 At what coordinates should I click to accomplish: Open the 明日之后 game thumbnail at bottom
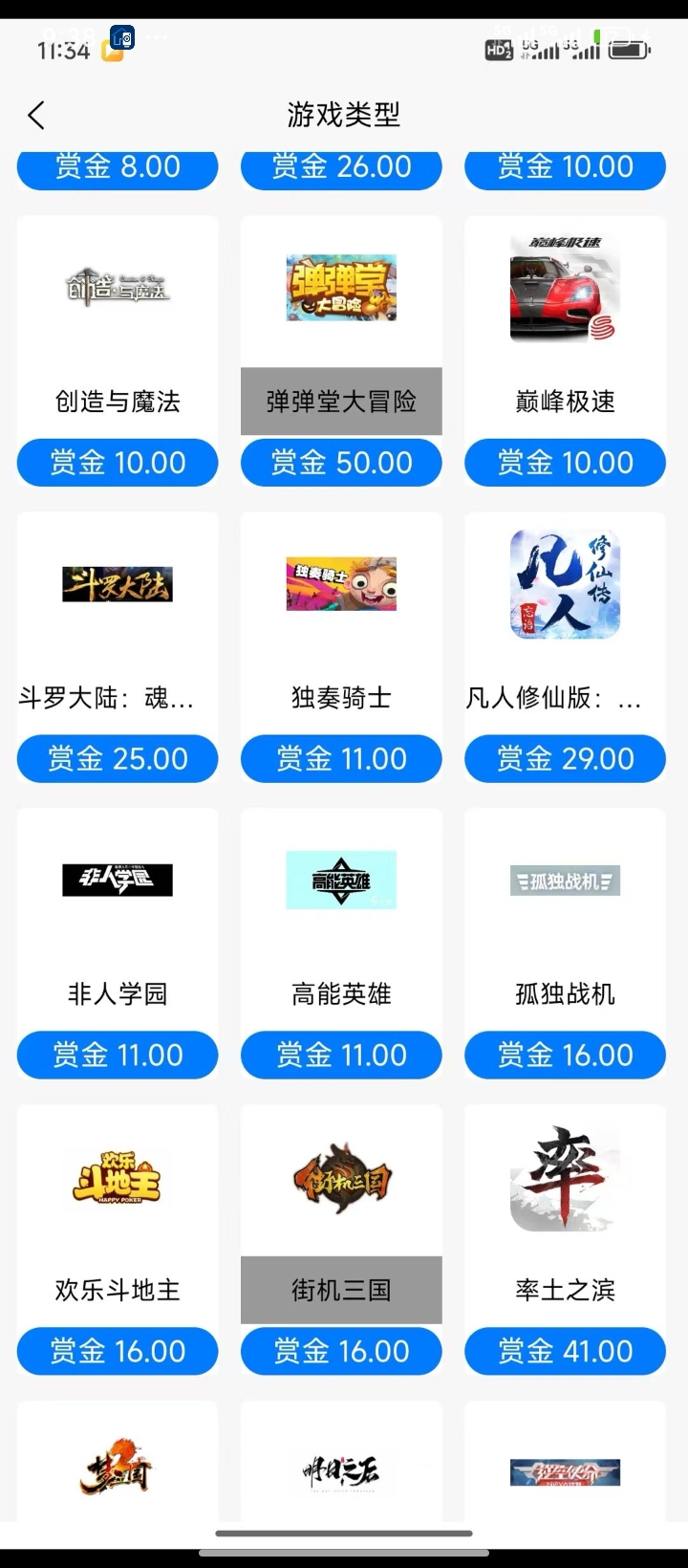[341, 1472]
